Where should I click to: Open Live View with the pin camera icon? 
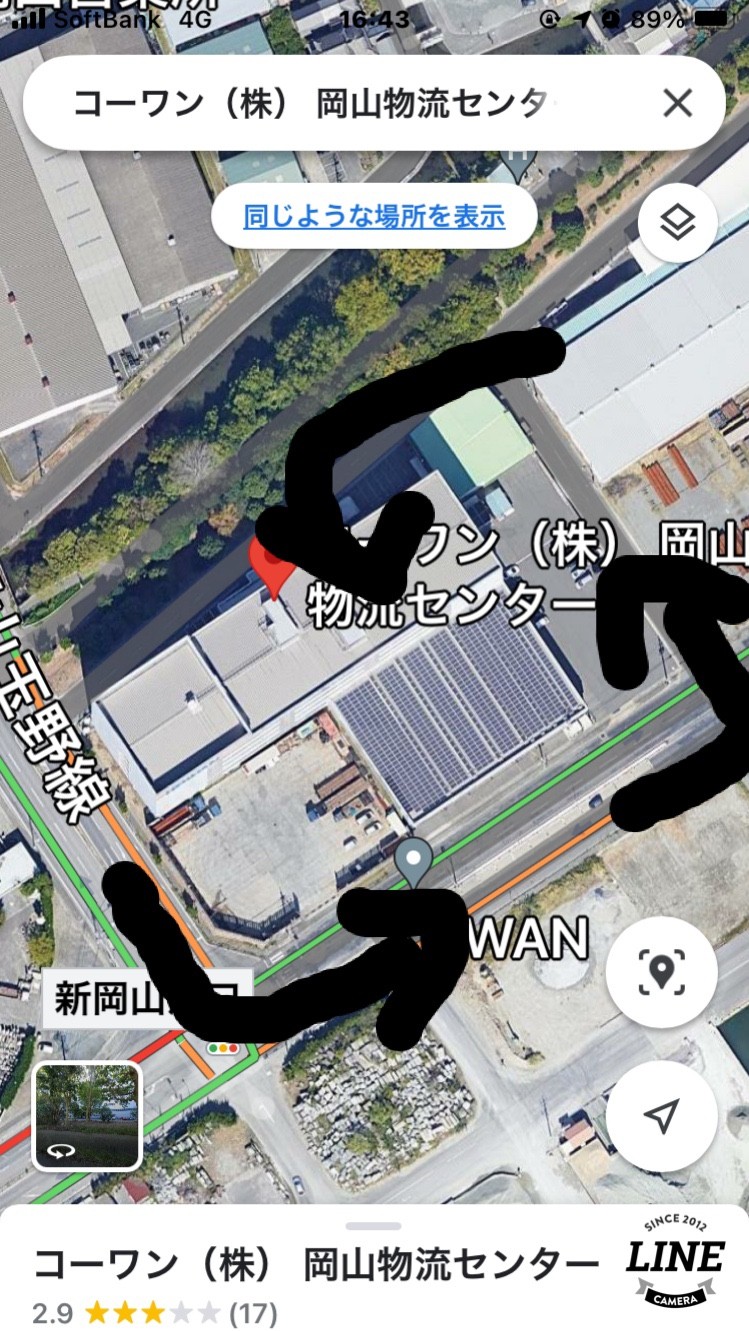point(661,971)
